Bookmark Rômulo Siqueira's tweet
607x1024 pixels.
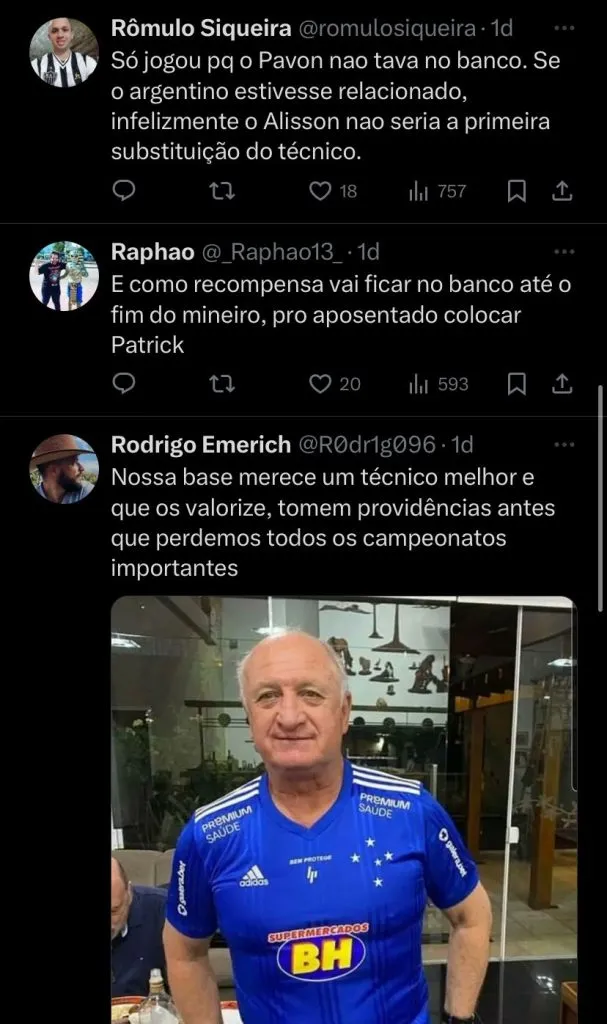(516, 190)
